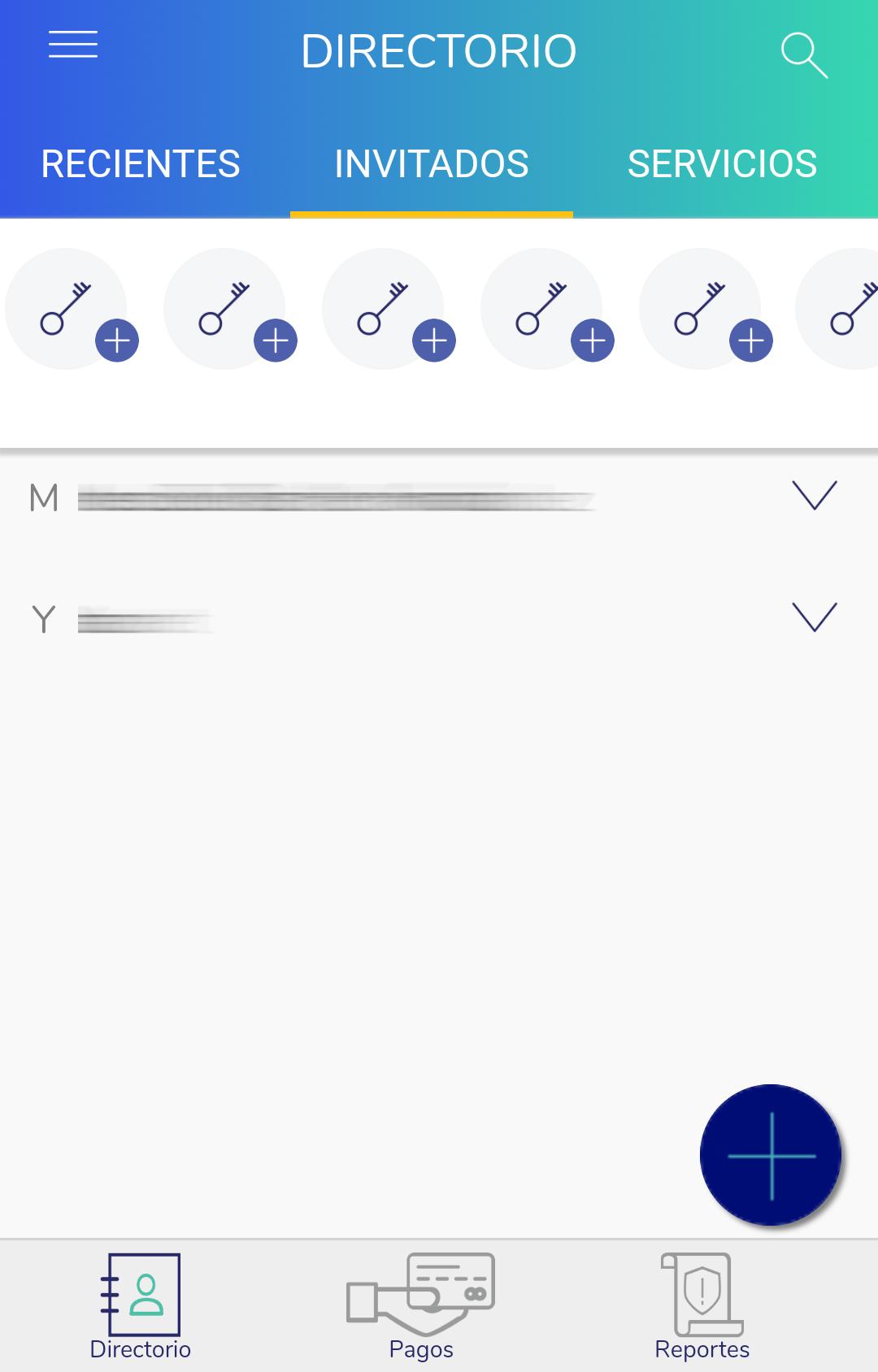Tap the floating add plus button

point(770,1154)
